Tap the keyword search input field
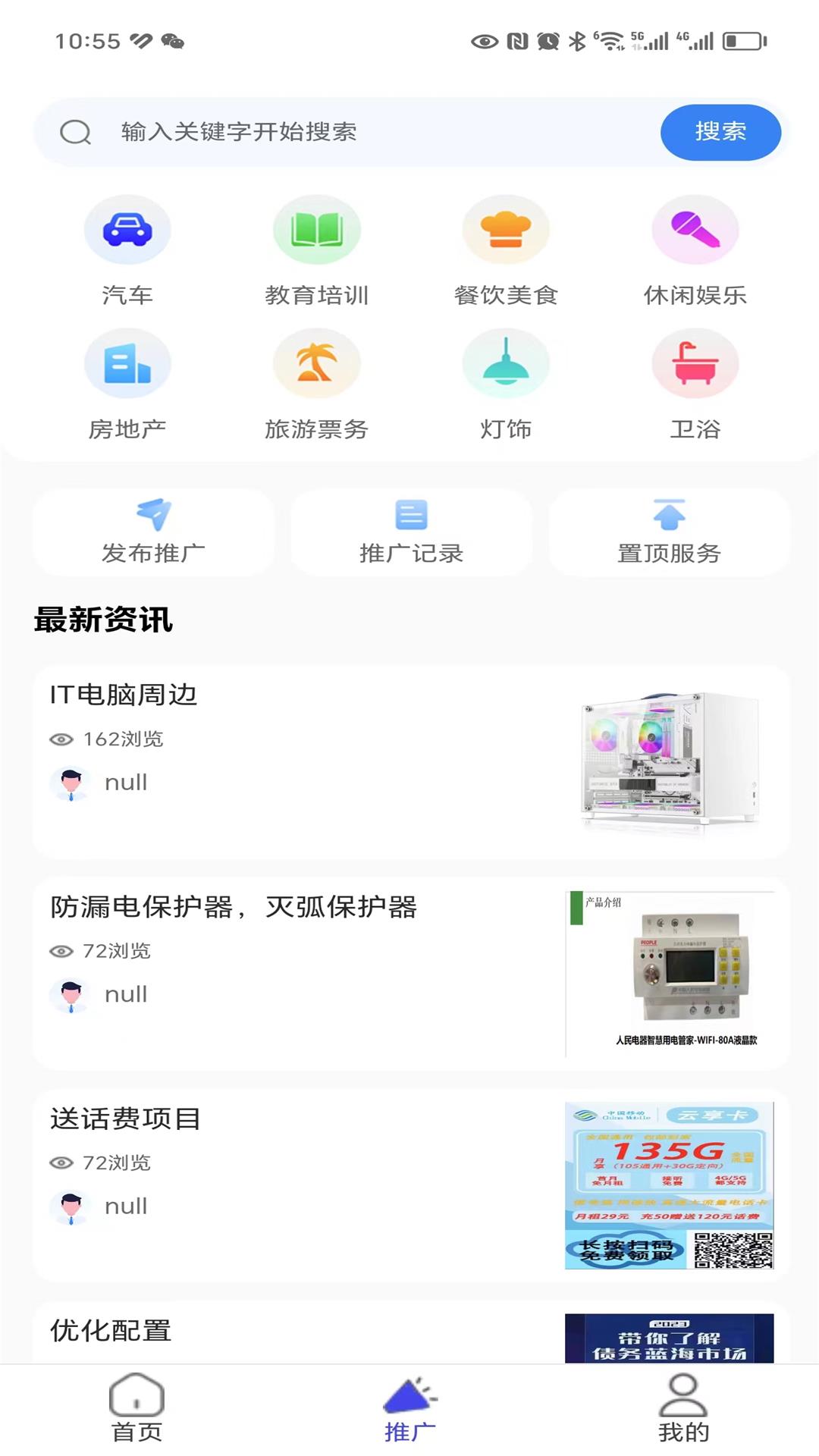Screen dimensions: 819x1456 click(341, 132)
